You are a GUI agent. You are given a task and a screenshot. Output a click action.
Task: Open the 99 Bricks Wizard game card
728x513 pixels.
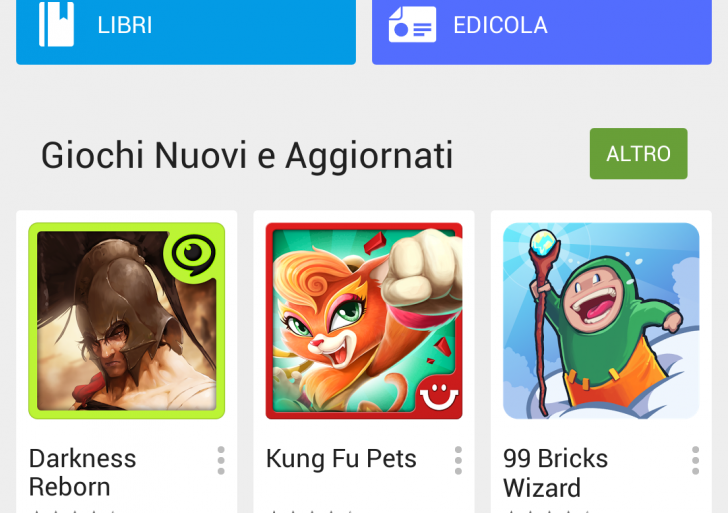tap(600, 320)
